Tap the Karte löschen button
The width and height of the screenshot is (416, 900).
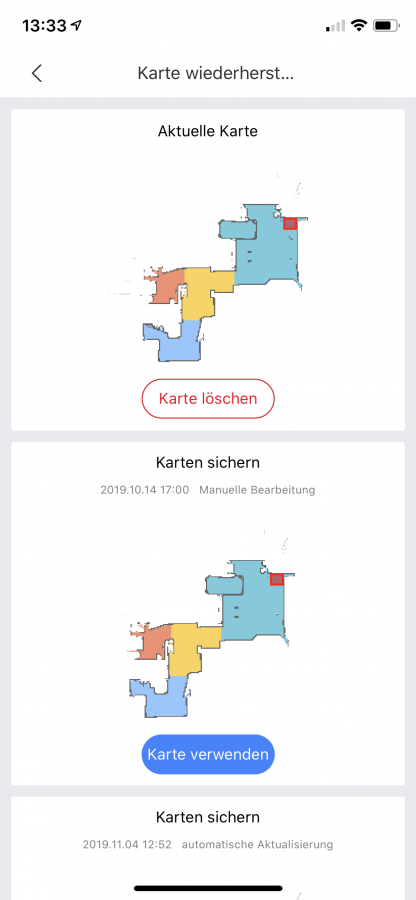point(208,398)
